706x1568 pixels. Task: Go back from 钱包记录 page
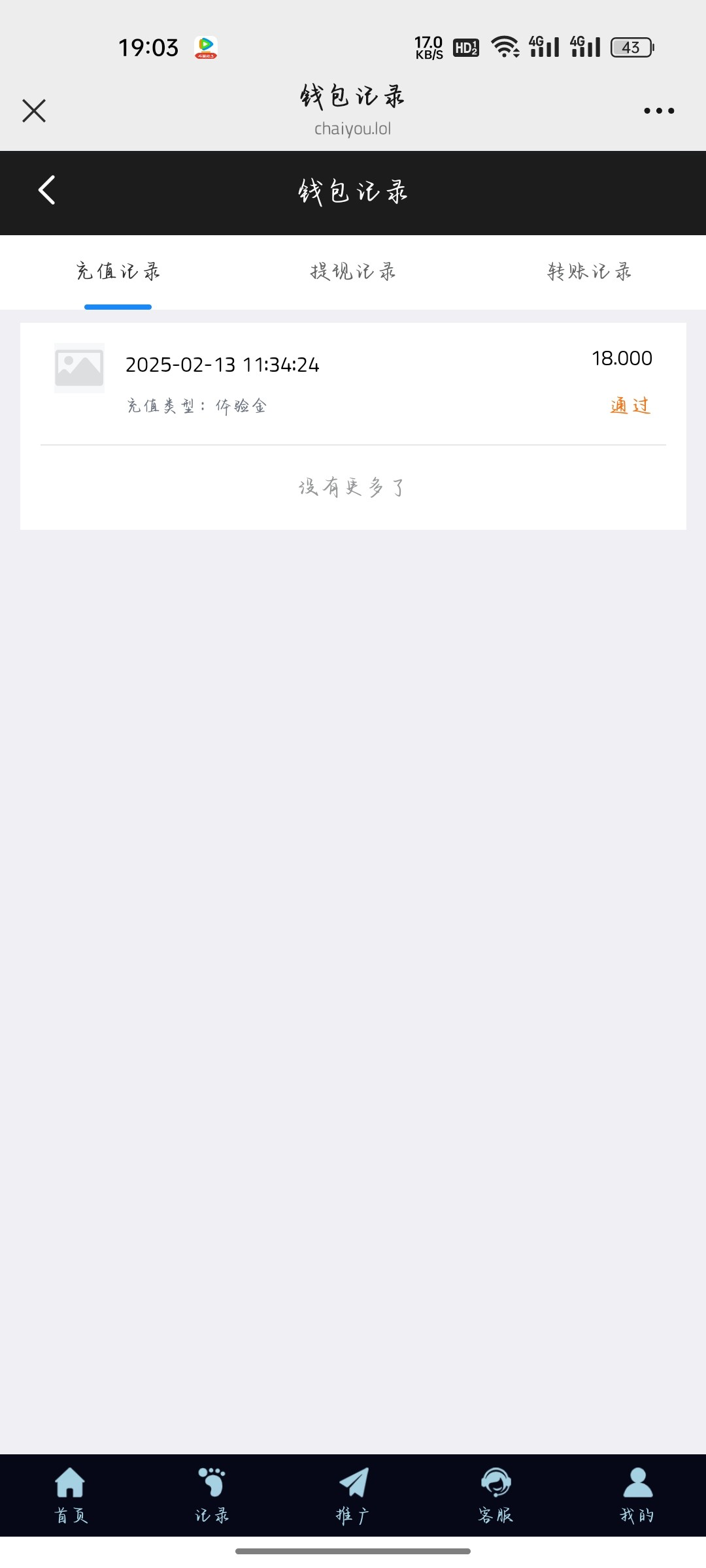coord(47,191)
